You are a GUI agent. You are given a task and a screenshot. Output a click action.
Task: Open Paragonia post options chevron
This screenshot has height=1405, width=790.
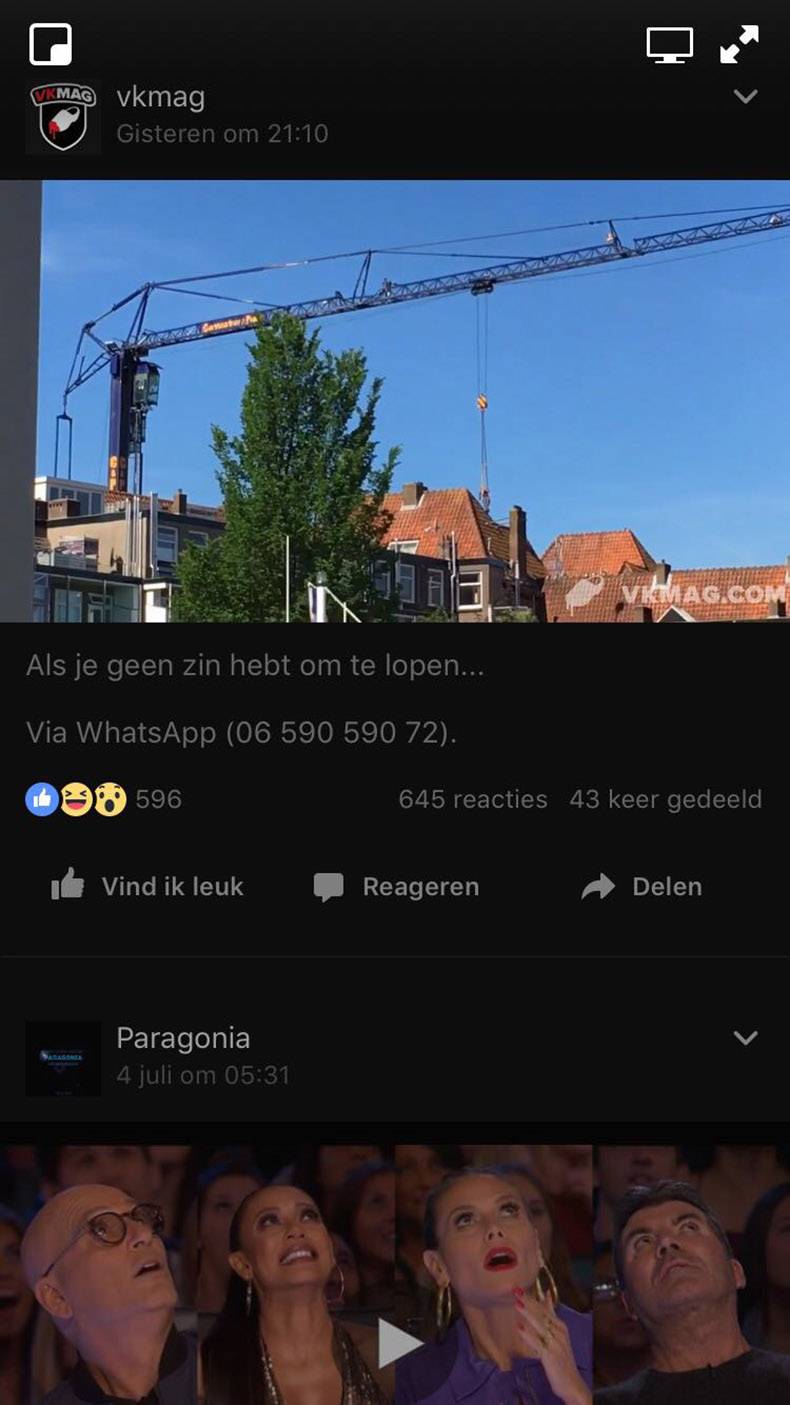(745, 1038)
